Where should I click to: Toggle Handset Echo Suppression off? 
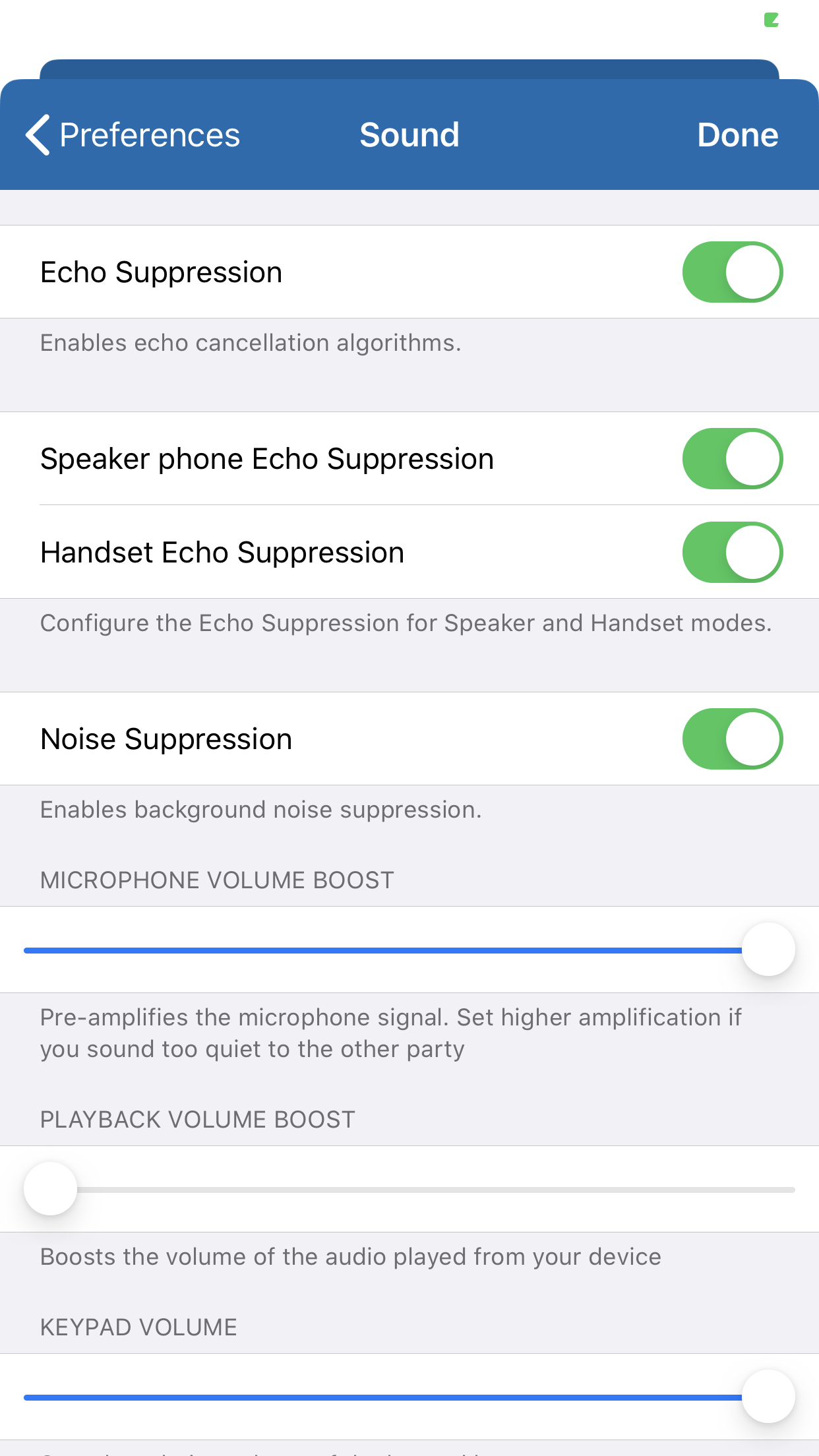pyautogui.click(x=732, y=553)
